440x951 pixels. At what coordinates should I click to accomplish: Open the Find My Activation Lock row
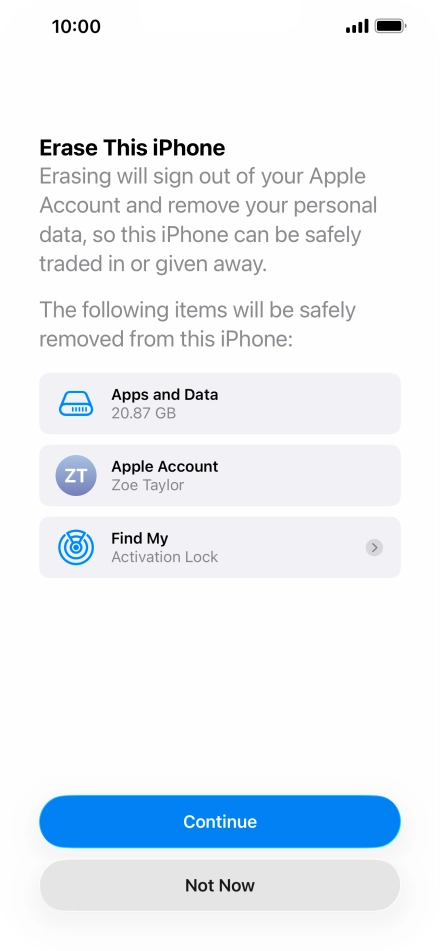[220, 547]
